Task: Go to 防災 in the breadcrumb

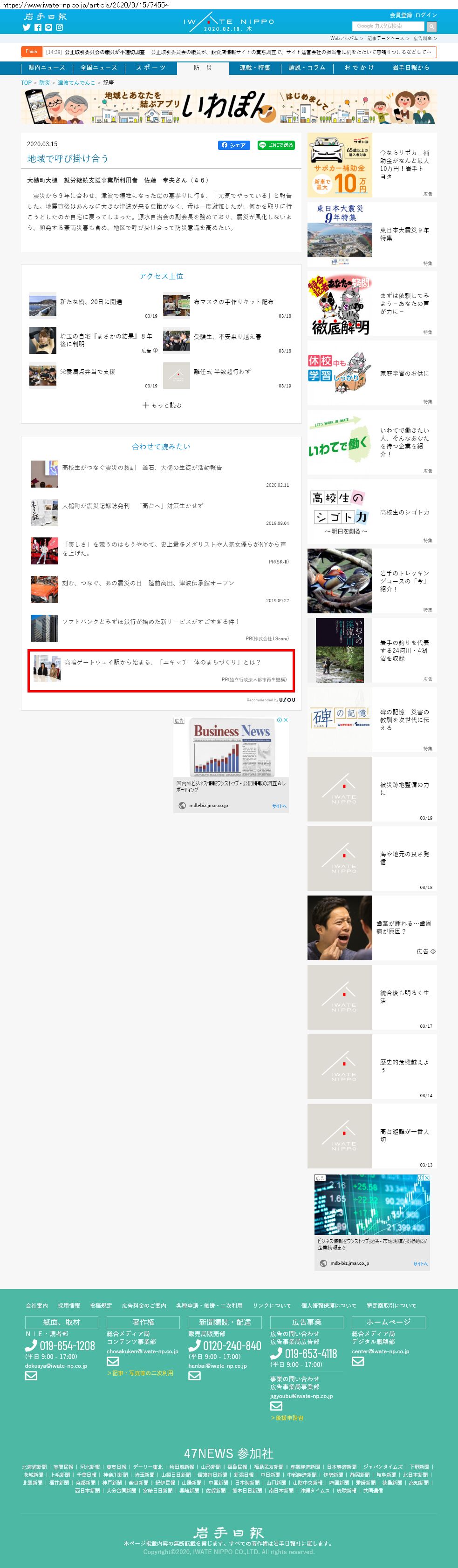Action: pyautogui.click(x=44, y=83)
